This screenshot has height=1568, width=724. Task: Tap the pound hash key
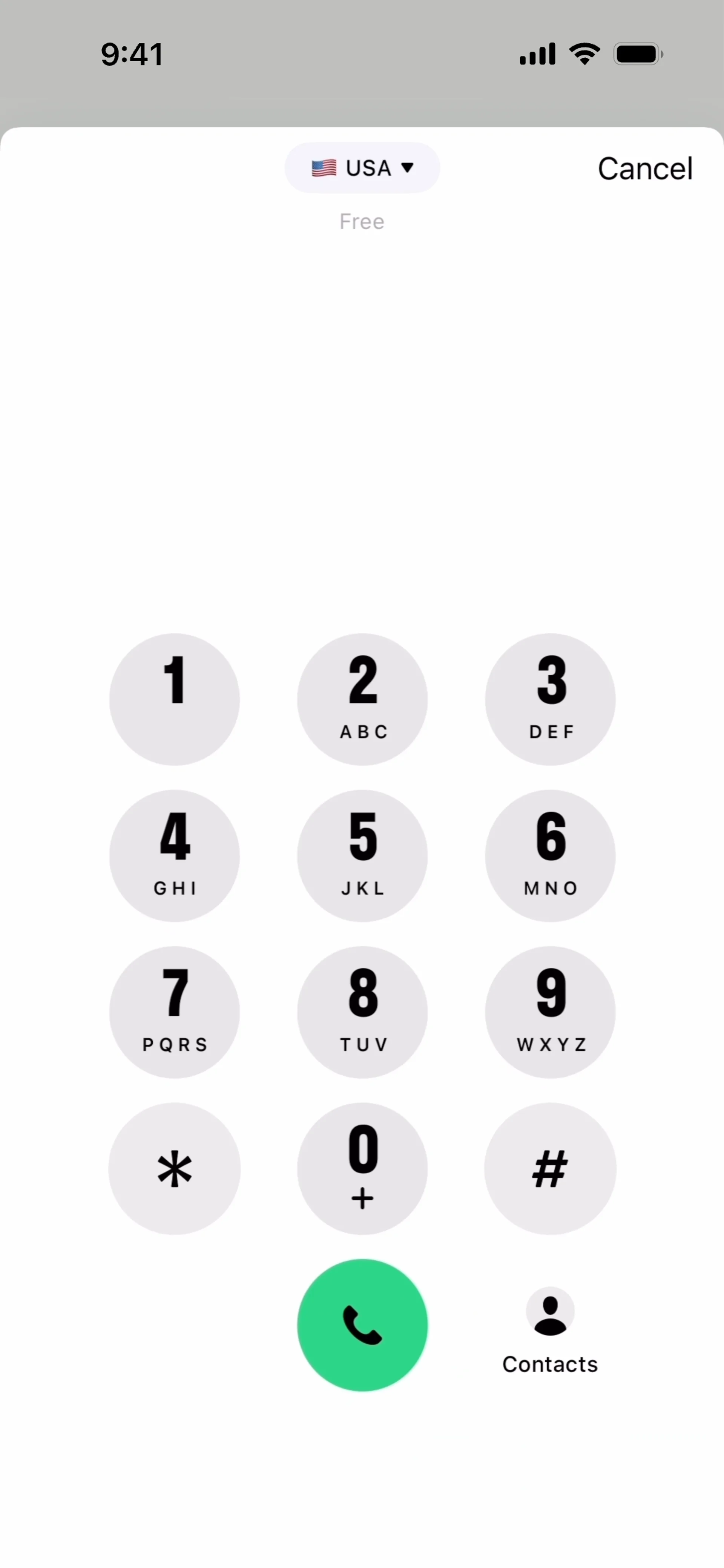(x=550, y=1168)
